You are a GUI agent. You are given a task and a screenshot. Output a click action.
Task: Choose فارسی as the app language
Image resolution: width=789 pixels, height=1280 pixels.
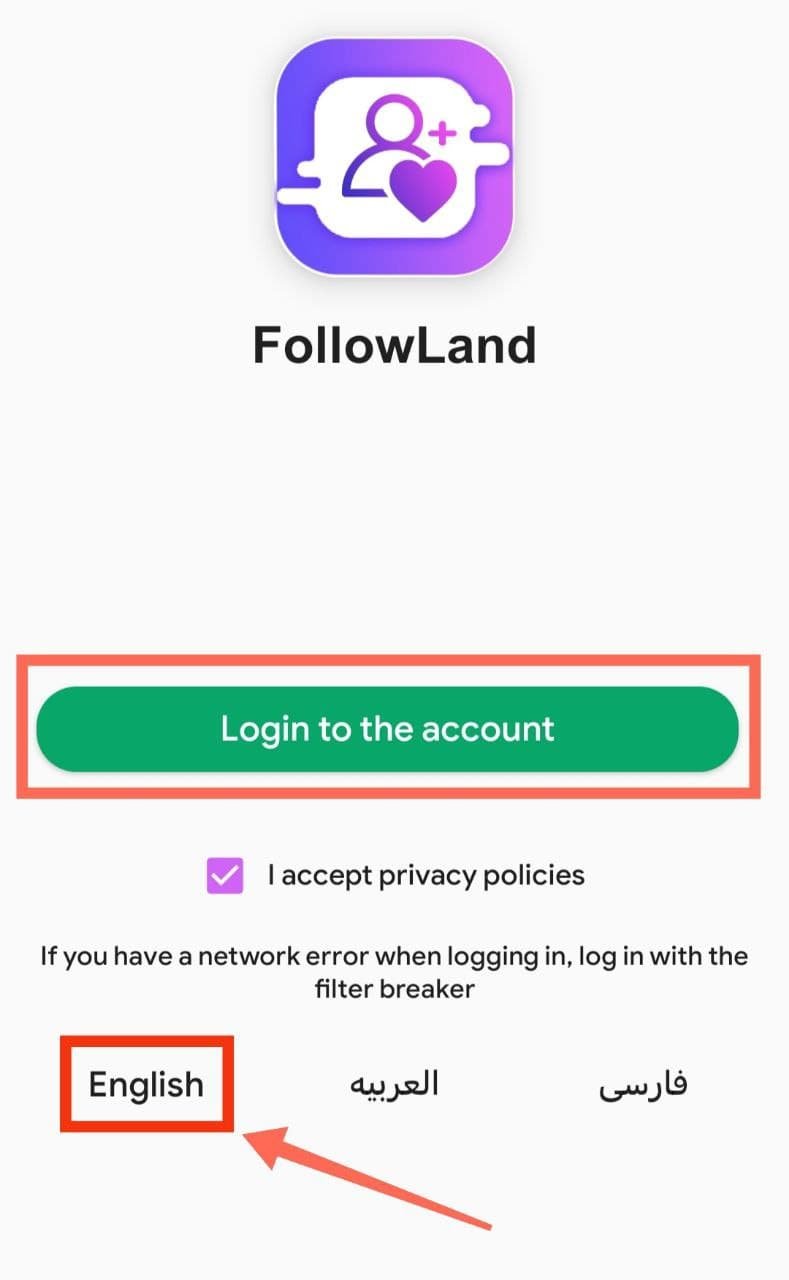coord(642,1085)
